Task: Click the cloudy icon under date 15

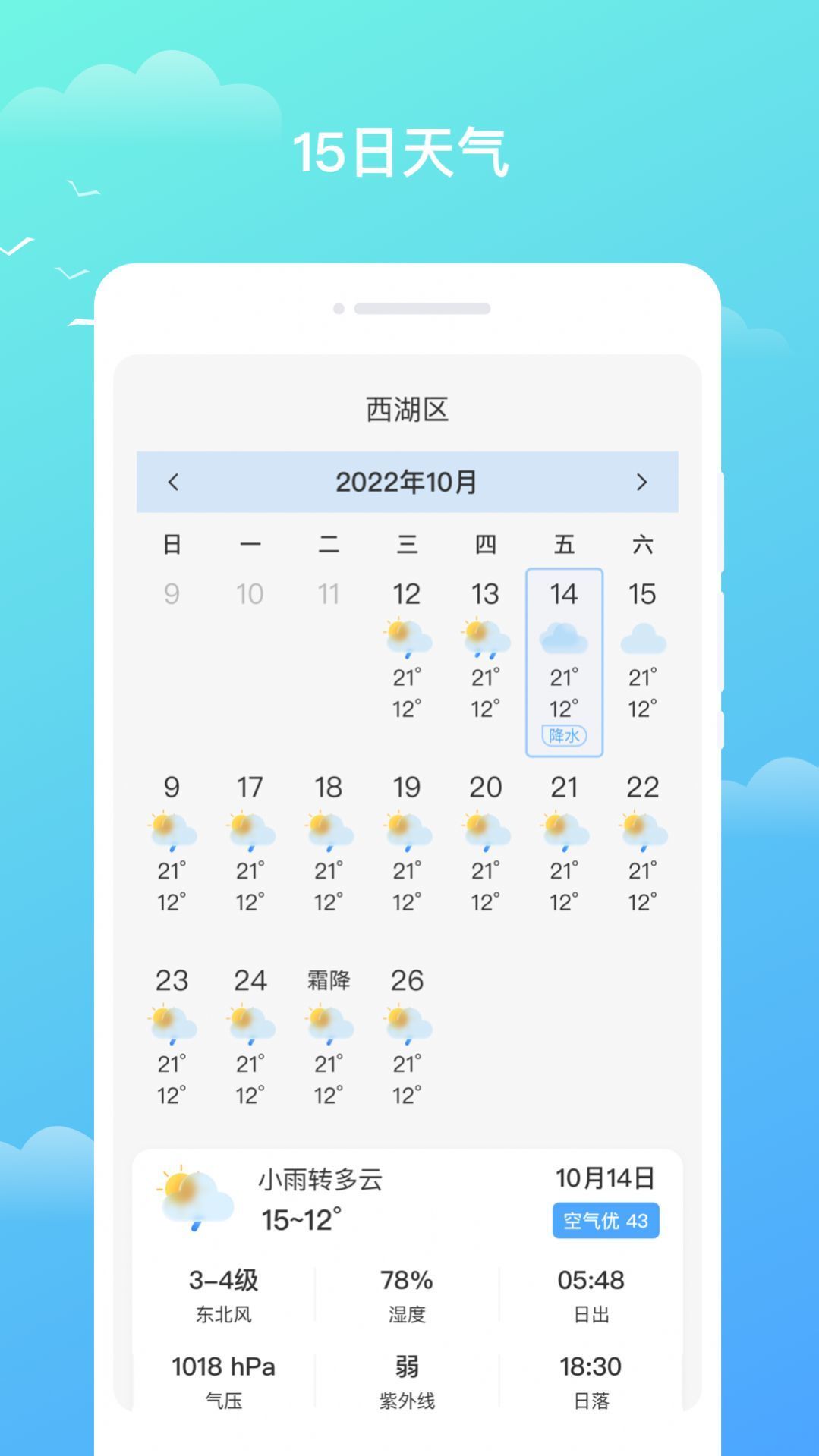Action: (x=642, y=641)
